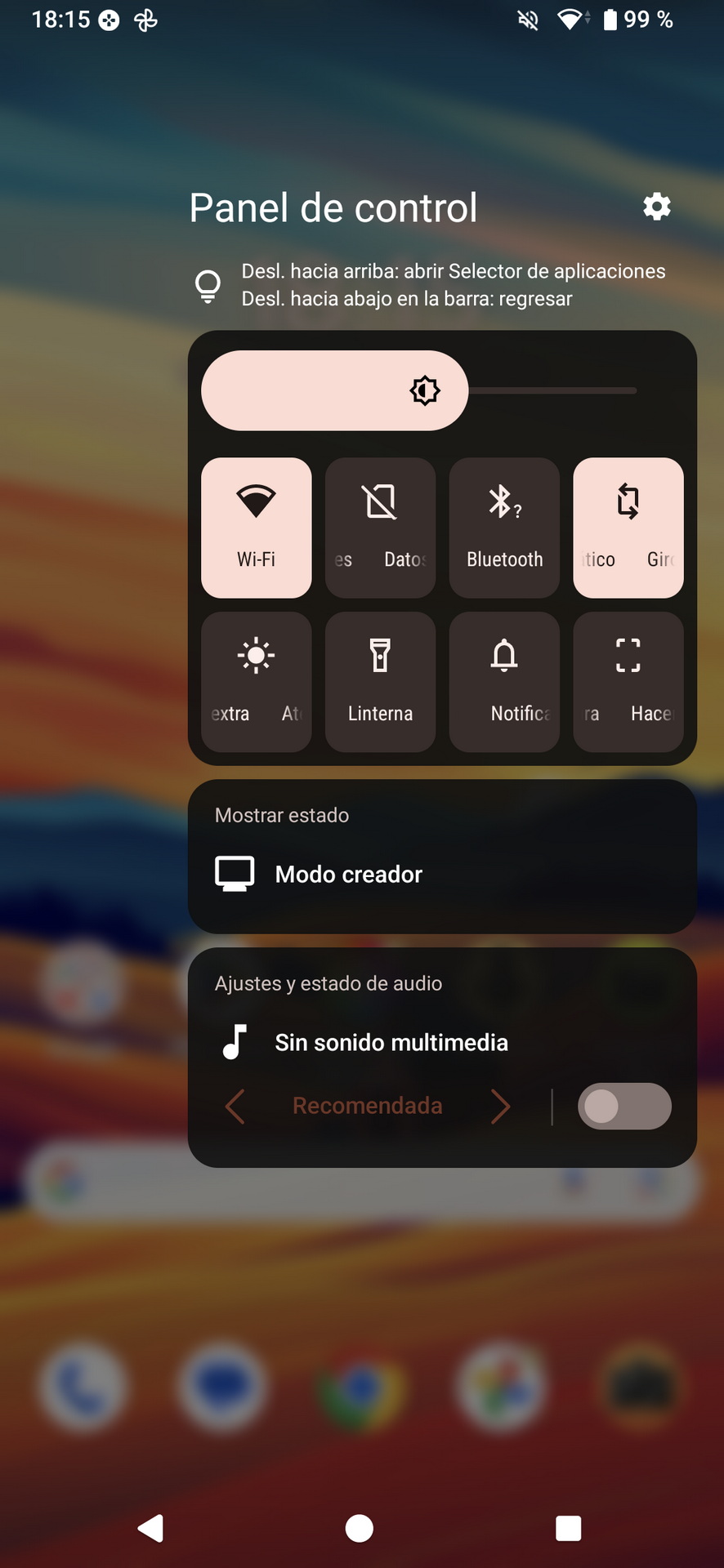Select previous audio setting with left arrow

(x=235, y=1107)
